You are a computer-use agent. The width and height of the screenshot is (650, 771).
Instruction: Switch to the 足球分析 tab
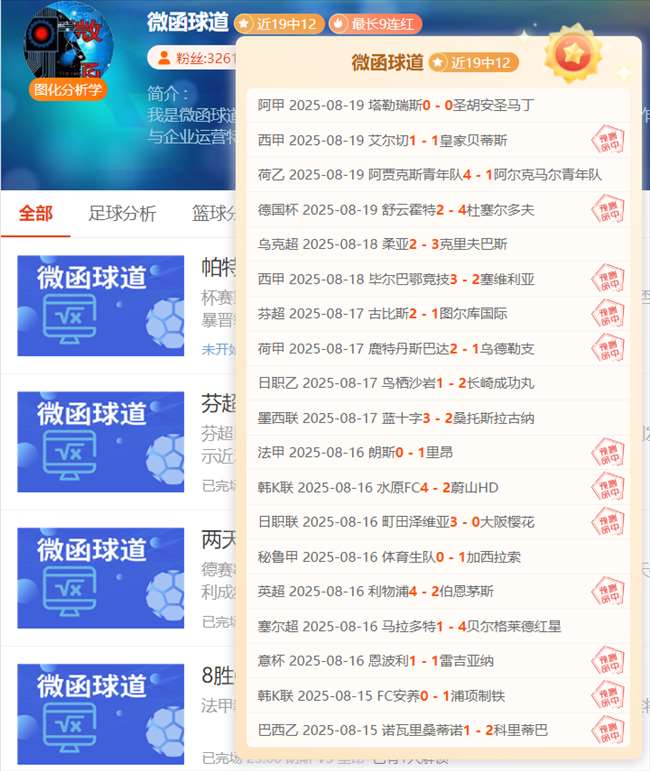click(x=122, y=213)
